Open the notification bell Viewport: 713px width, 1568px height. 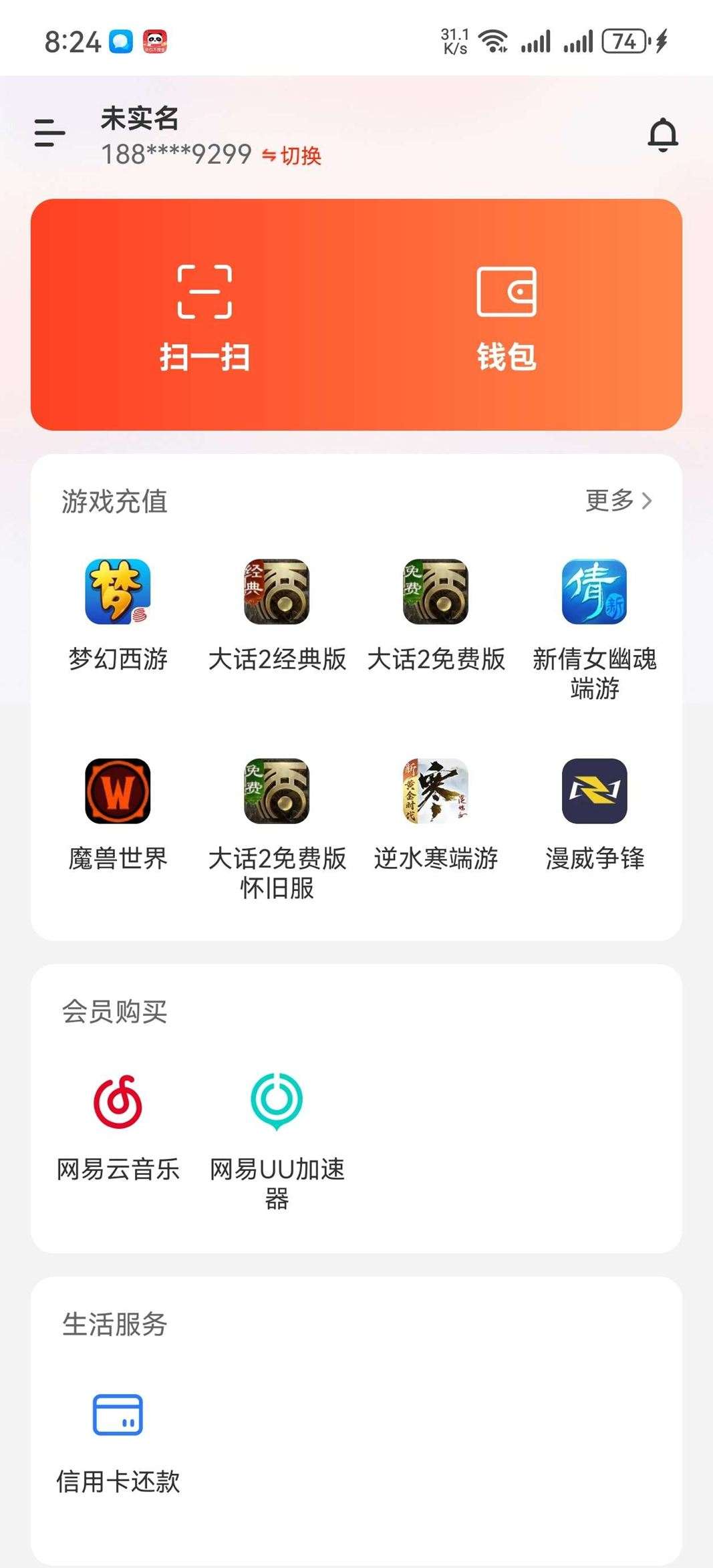pyautogui.click(x=664, y=134)
